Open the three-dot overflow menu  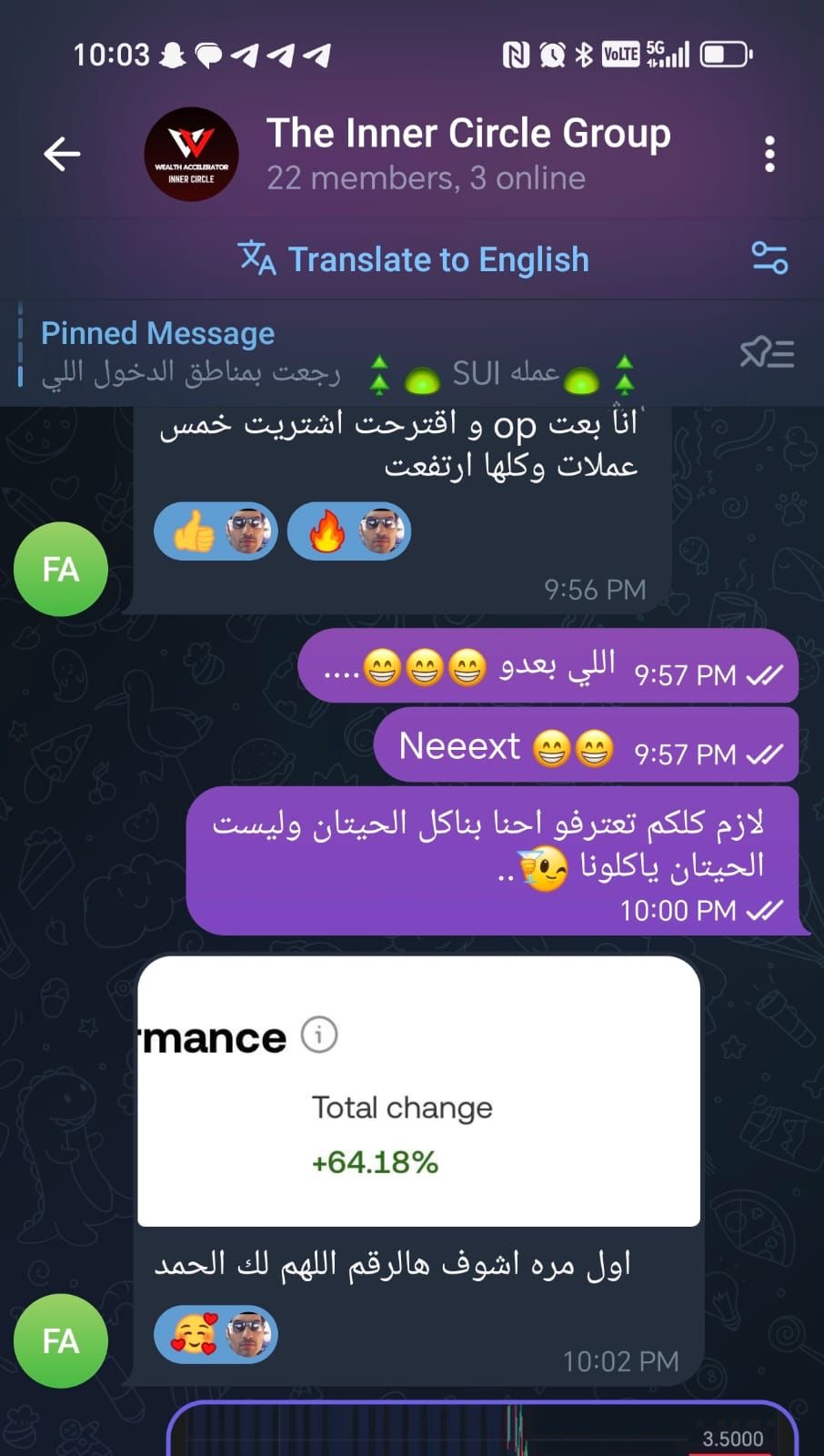(769, 154)
